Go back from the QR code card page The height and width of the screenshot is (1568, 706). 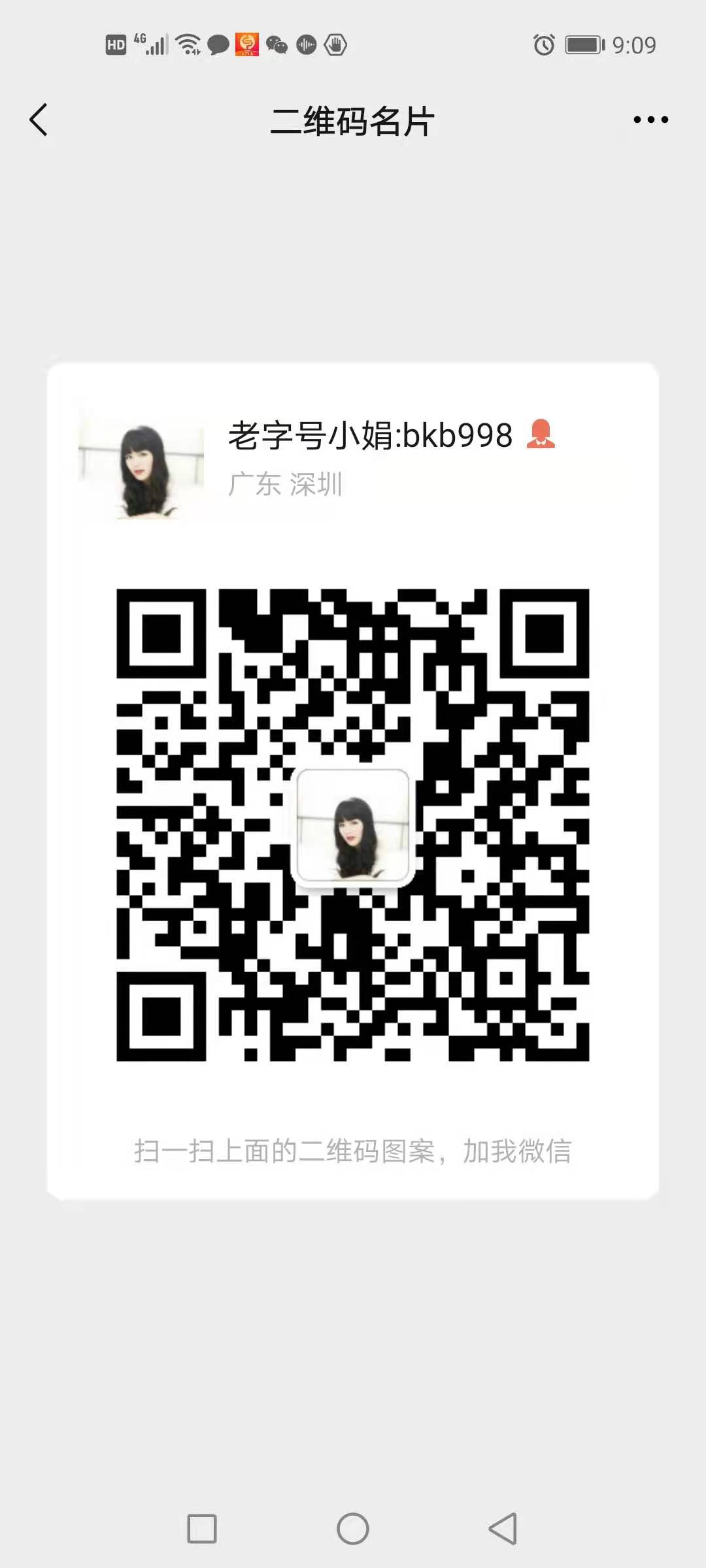click(39, 120)
